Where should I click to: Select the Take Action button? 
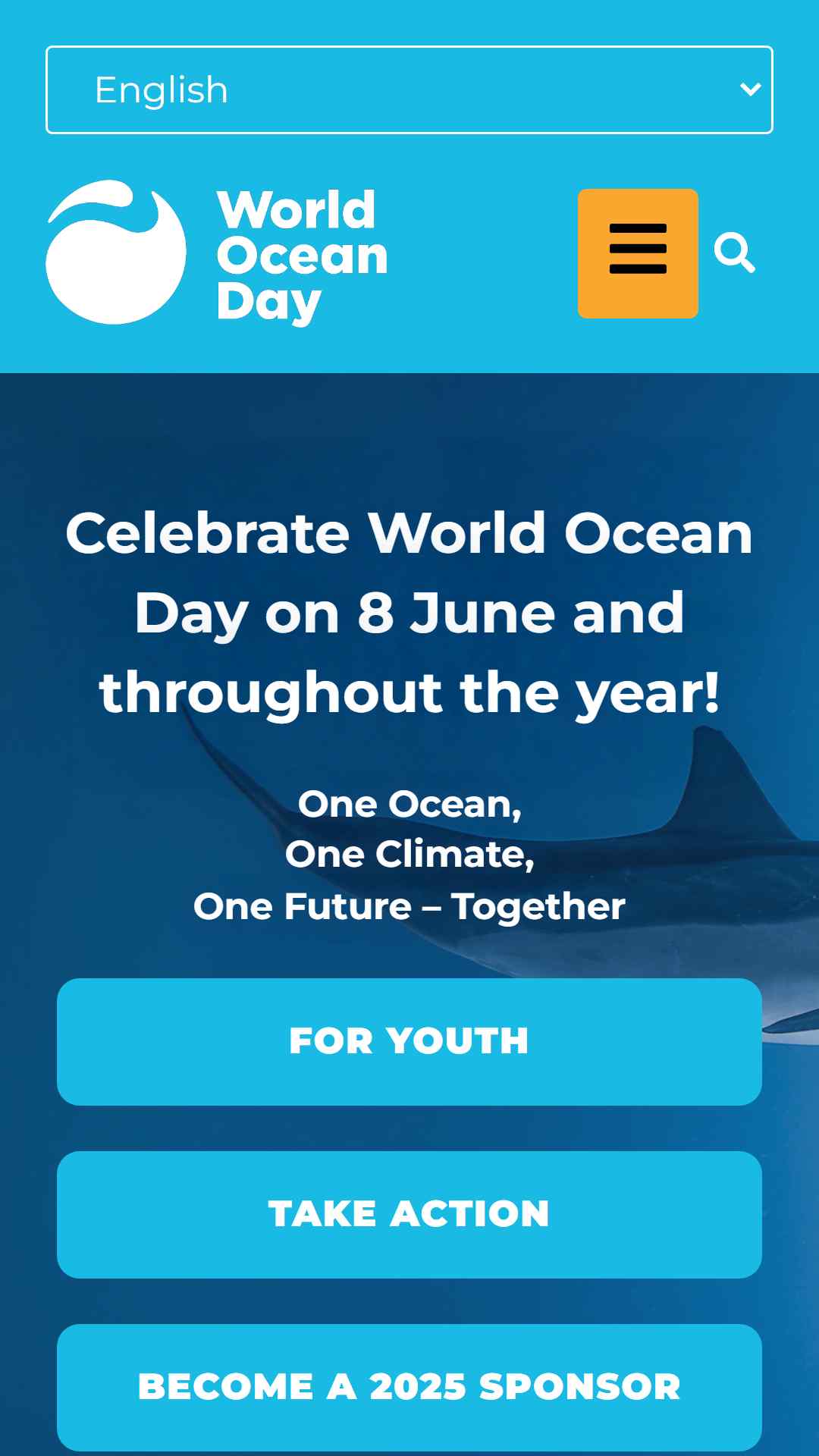pos(409,1214)
